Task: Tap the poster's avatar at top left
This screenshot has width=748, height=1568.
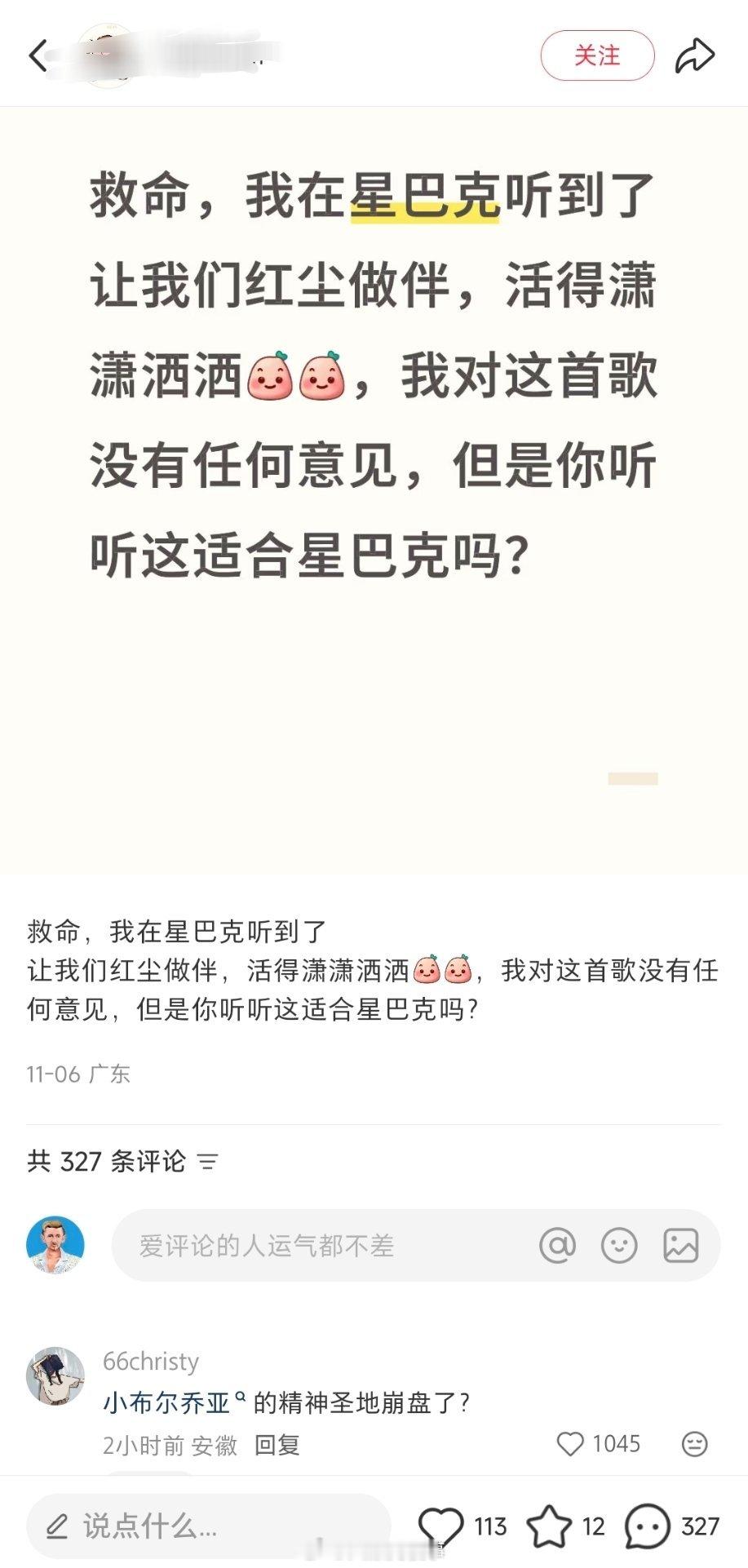Action: pyautogui.click(x=104, y=55)
